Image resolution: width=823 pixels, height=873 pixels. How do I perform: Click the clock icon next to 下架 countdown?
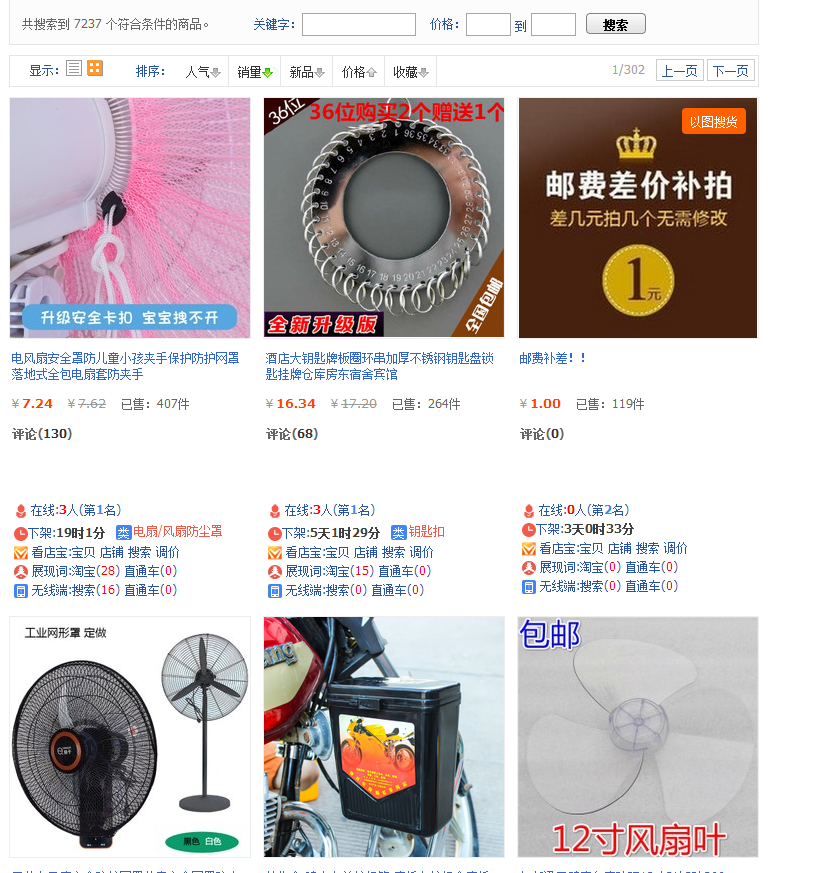click(x=19, y=532)
